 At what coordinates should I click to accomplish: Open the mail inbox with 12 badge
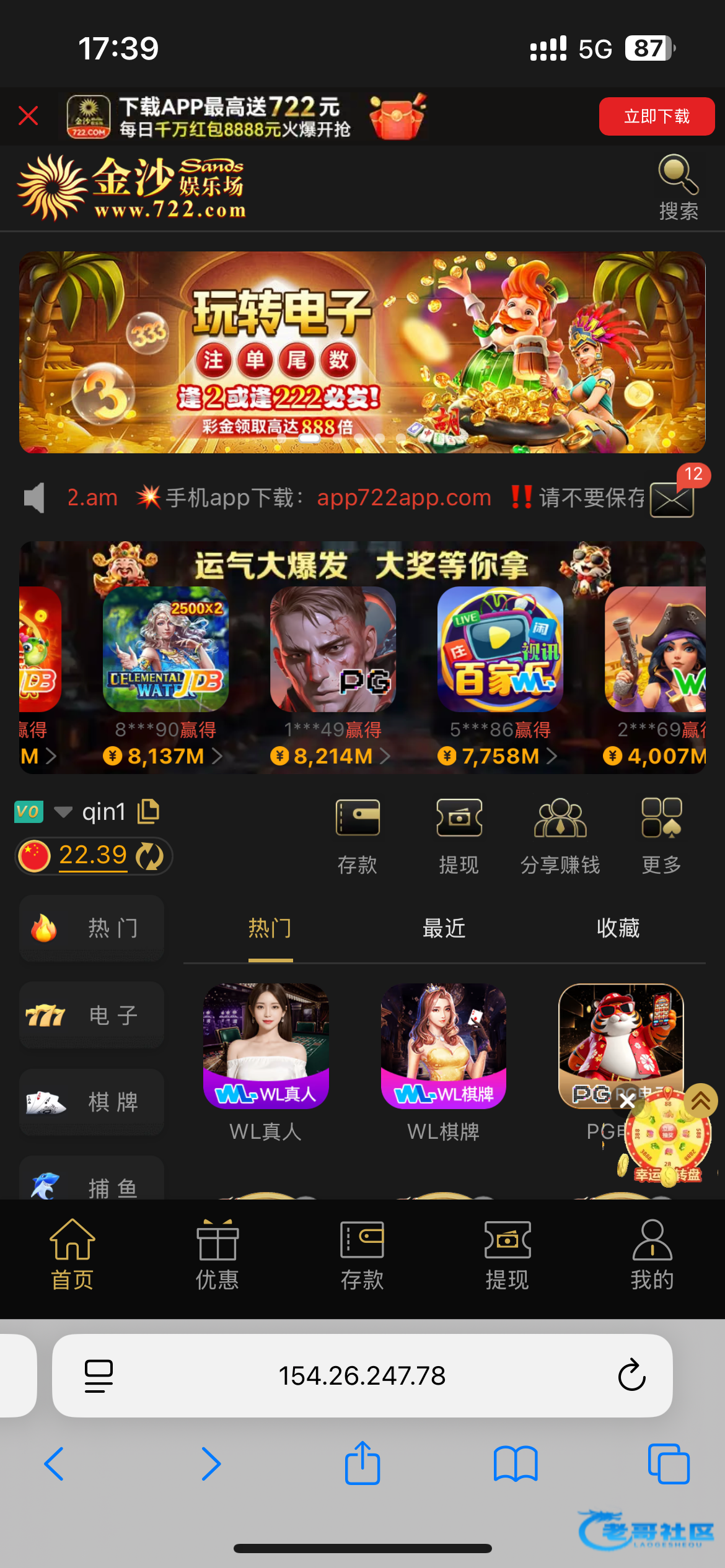point(672,497)
